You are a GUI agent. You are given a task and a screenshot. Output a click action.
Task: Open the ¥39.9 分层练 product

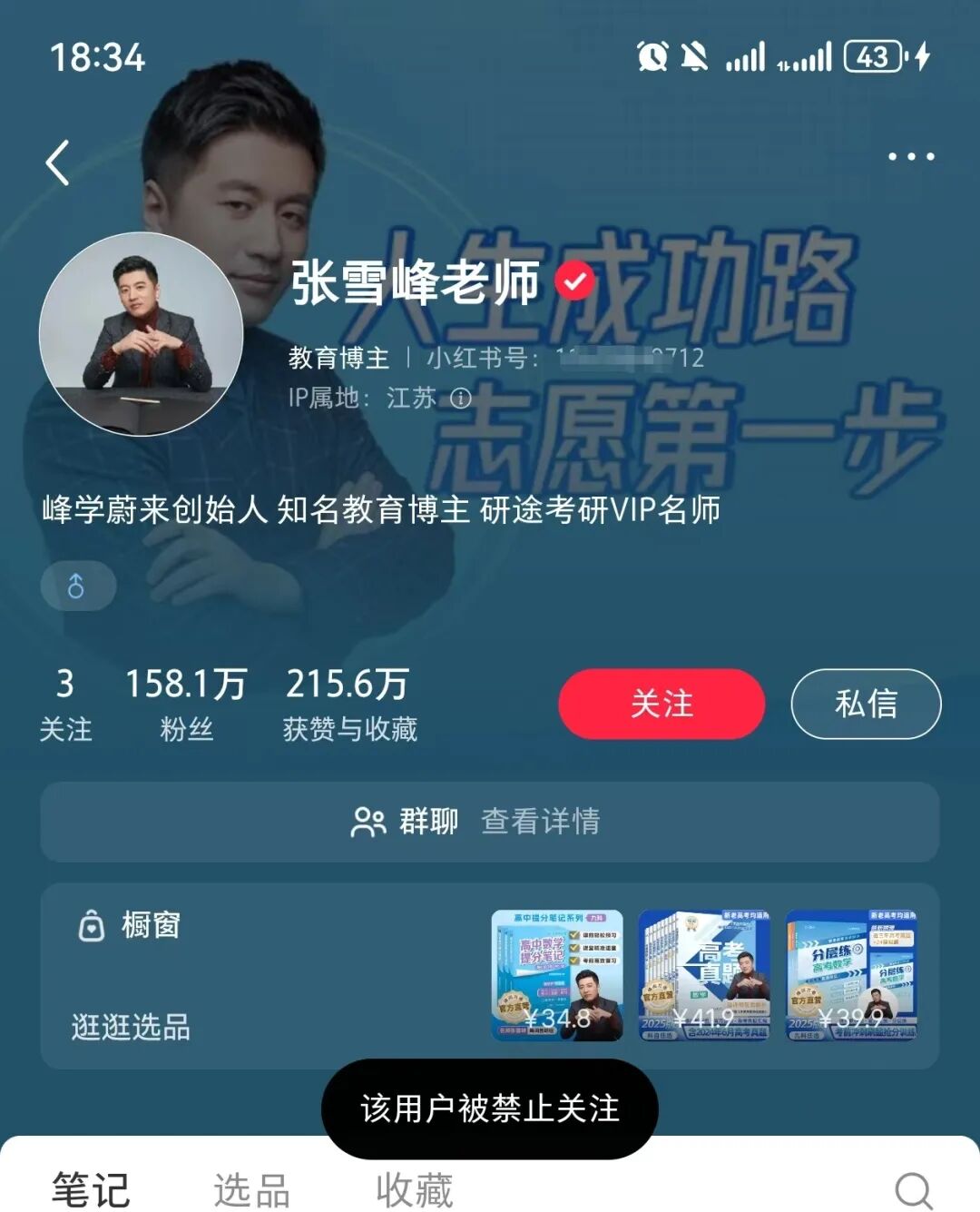point(851,975)
